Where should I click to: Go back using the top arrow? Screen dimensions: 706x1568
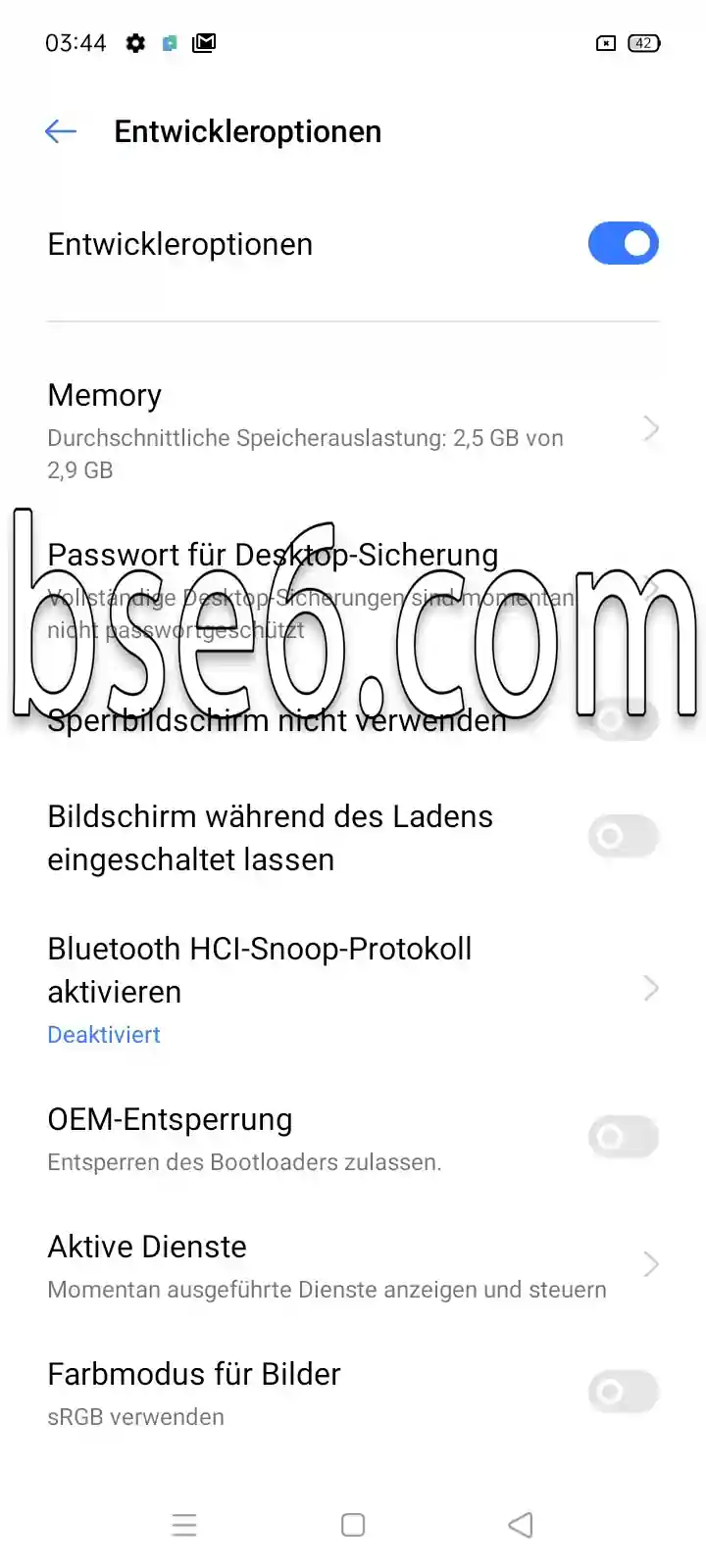coord(61,131)
